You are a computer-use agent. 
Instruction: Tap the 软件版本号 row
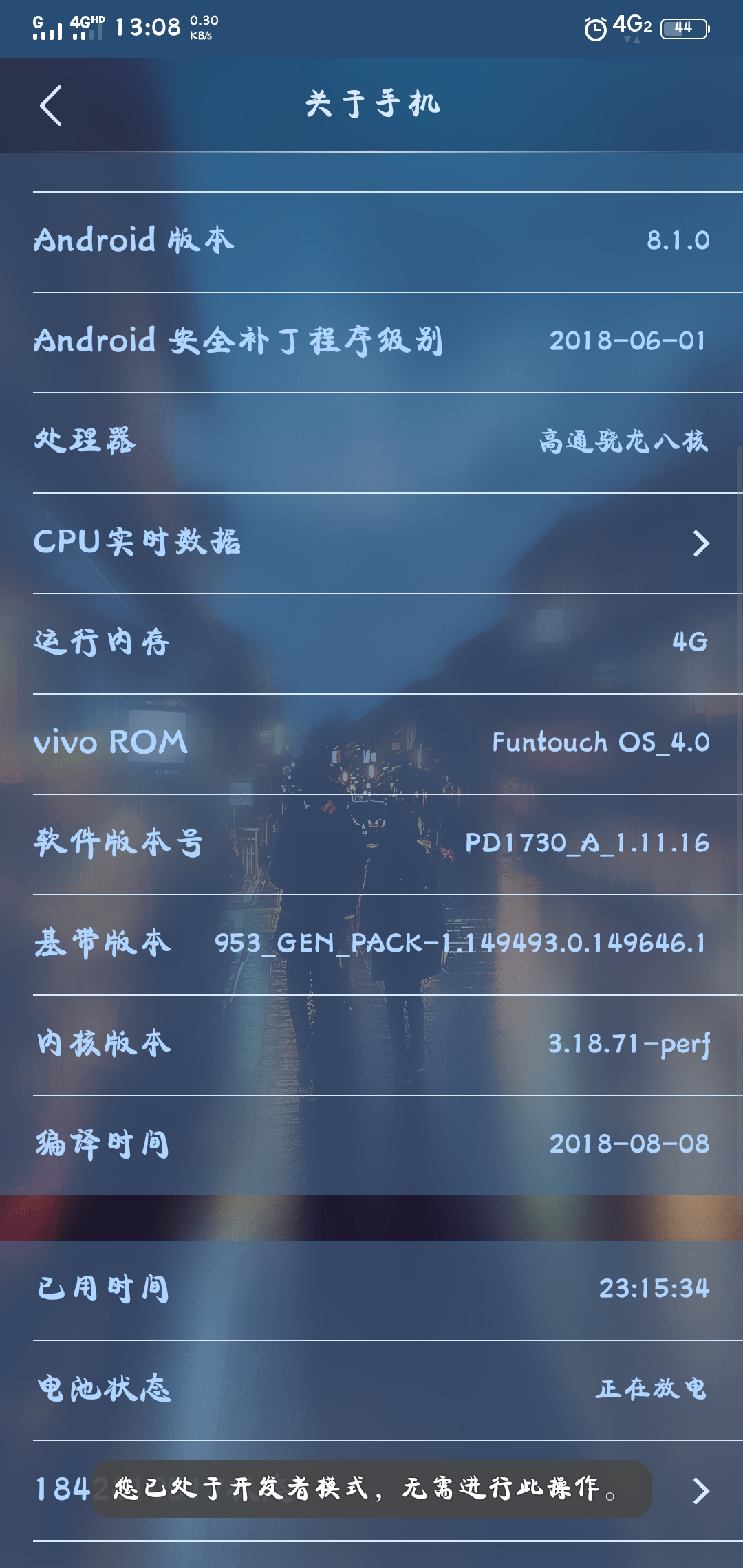[x=371, y=844]
